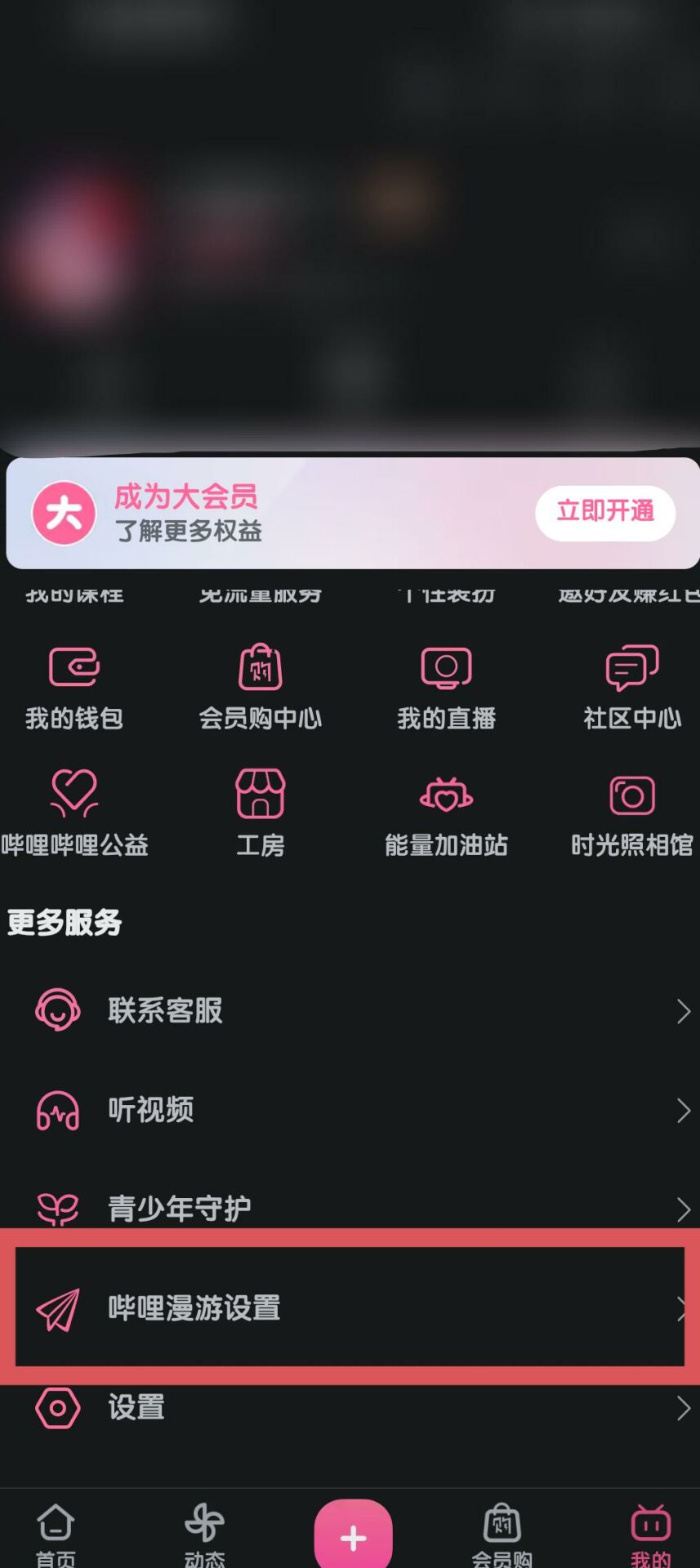700x1568 pixels.
Task: Open 听视频 row
Action: click(350, 1110)
